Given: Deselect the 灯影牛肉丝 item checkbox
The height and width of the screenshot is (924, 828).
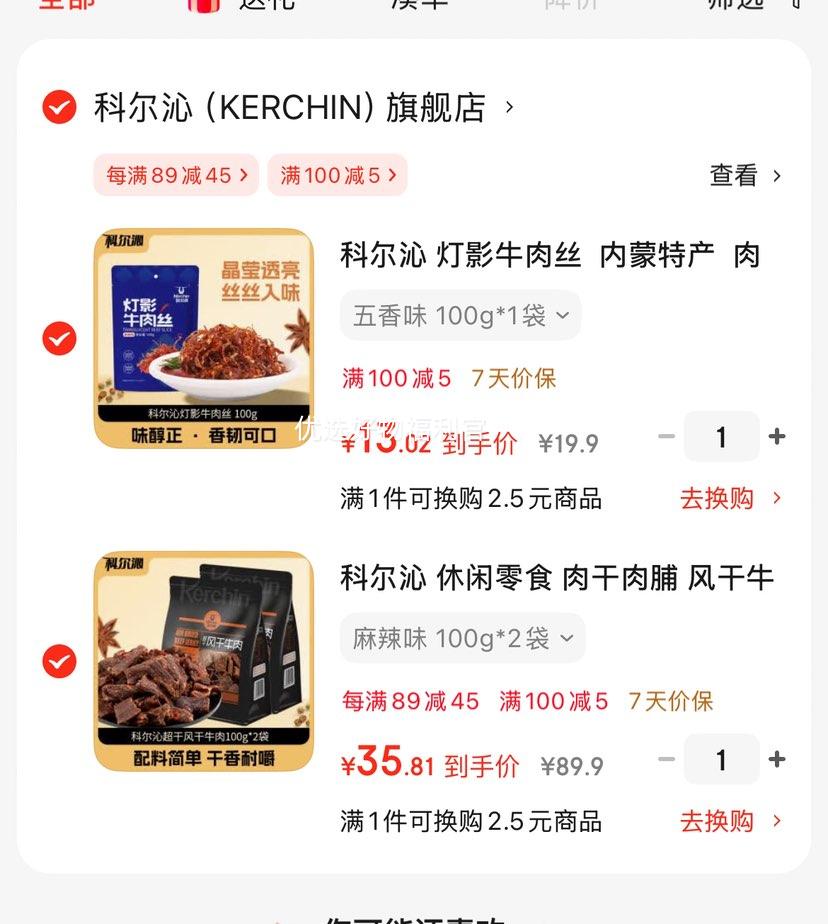Looking at the screenshot, I should coord(59,339).
